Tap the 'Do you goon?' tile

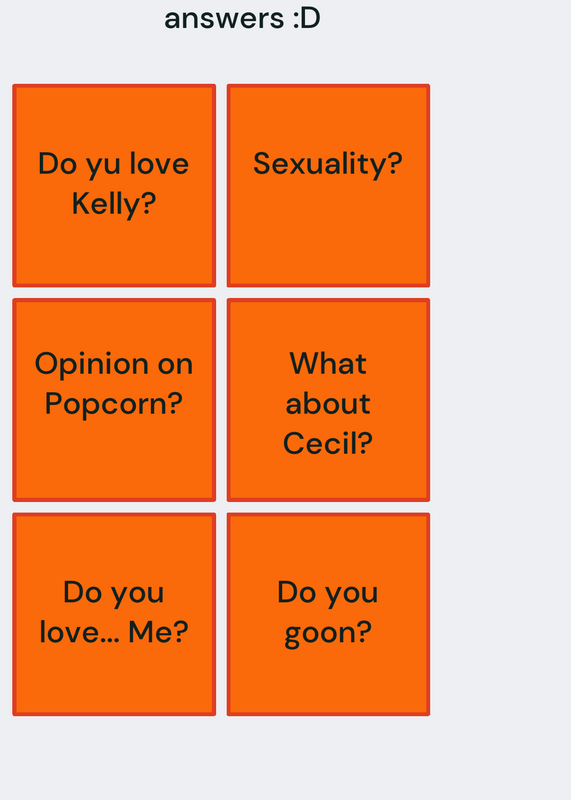click(328, 614)
